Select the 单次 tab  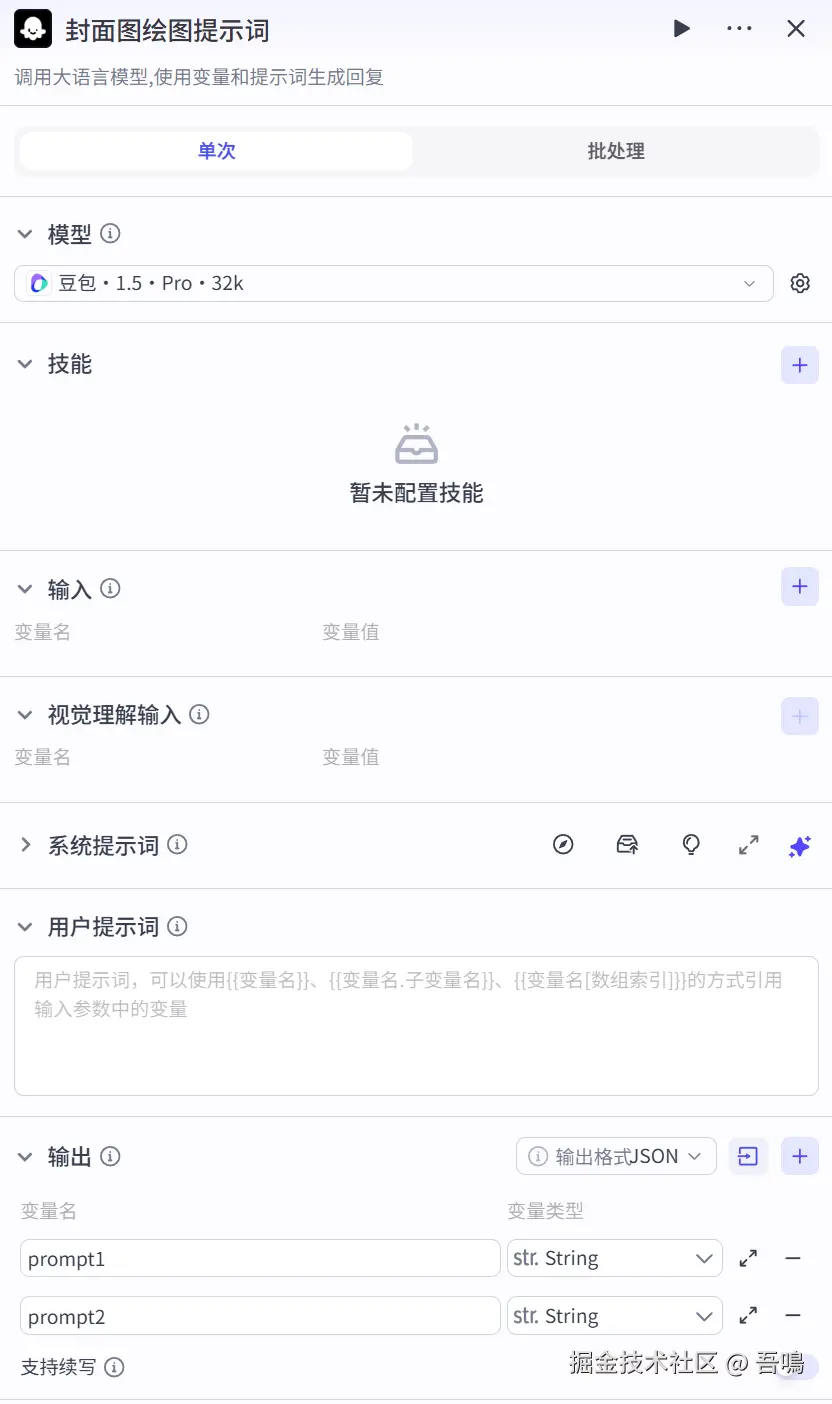point(216,151)
